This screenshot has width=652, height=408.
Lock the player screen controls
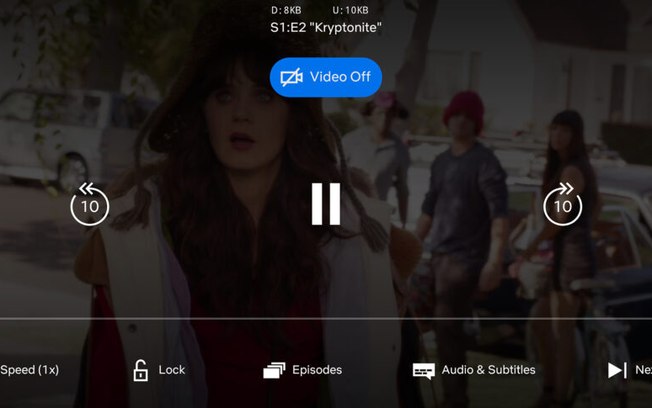(x=159, y=370)
